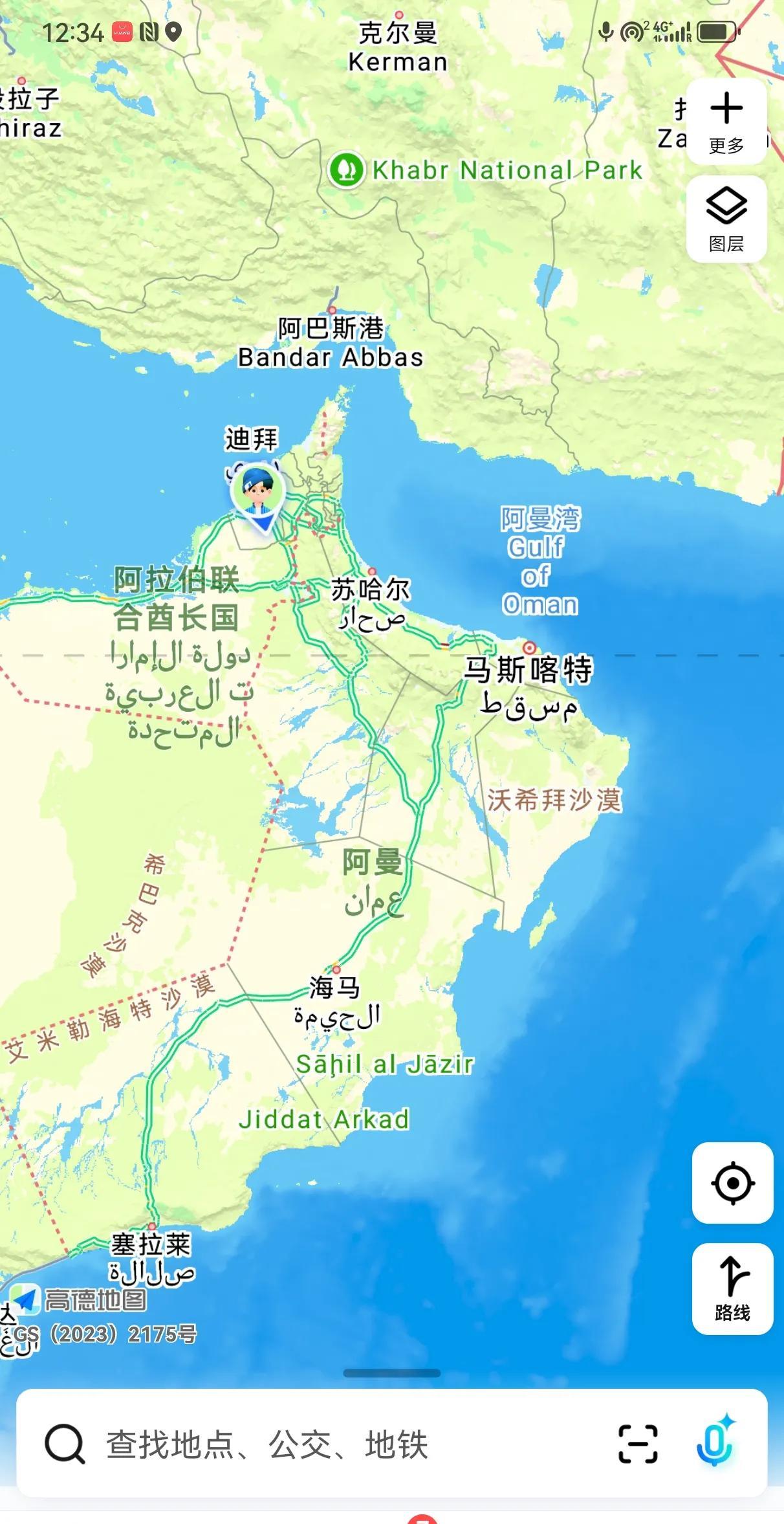This screenshot has width=784, height=1524.
Task: Tap the avatar location marker near Dubai
Action: pos(258,496)
